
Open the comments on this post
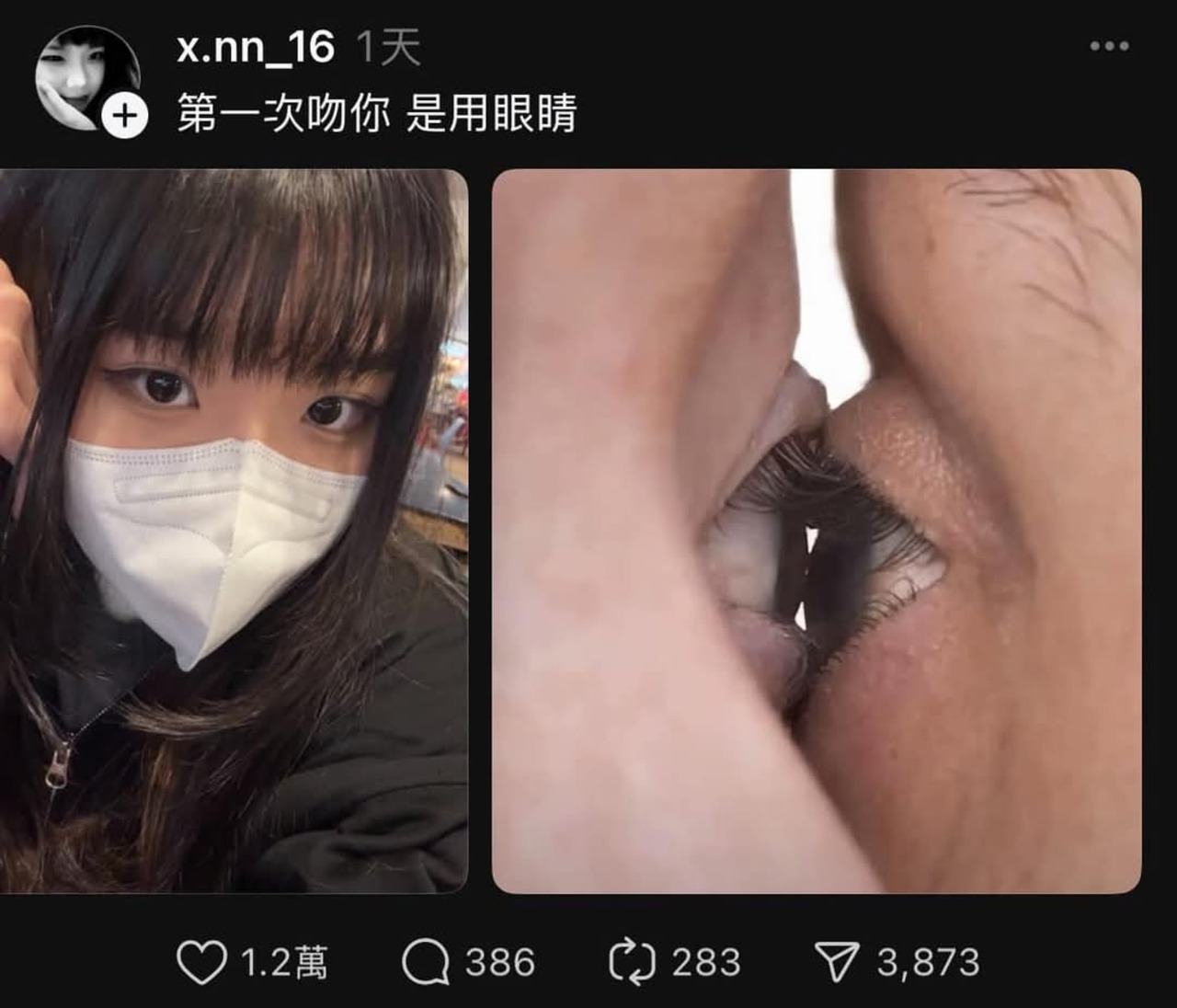click(x=426, y=963)
